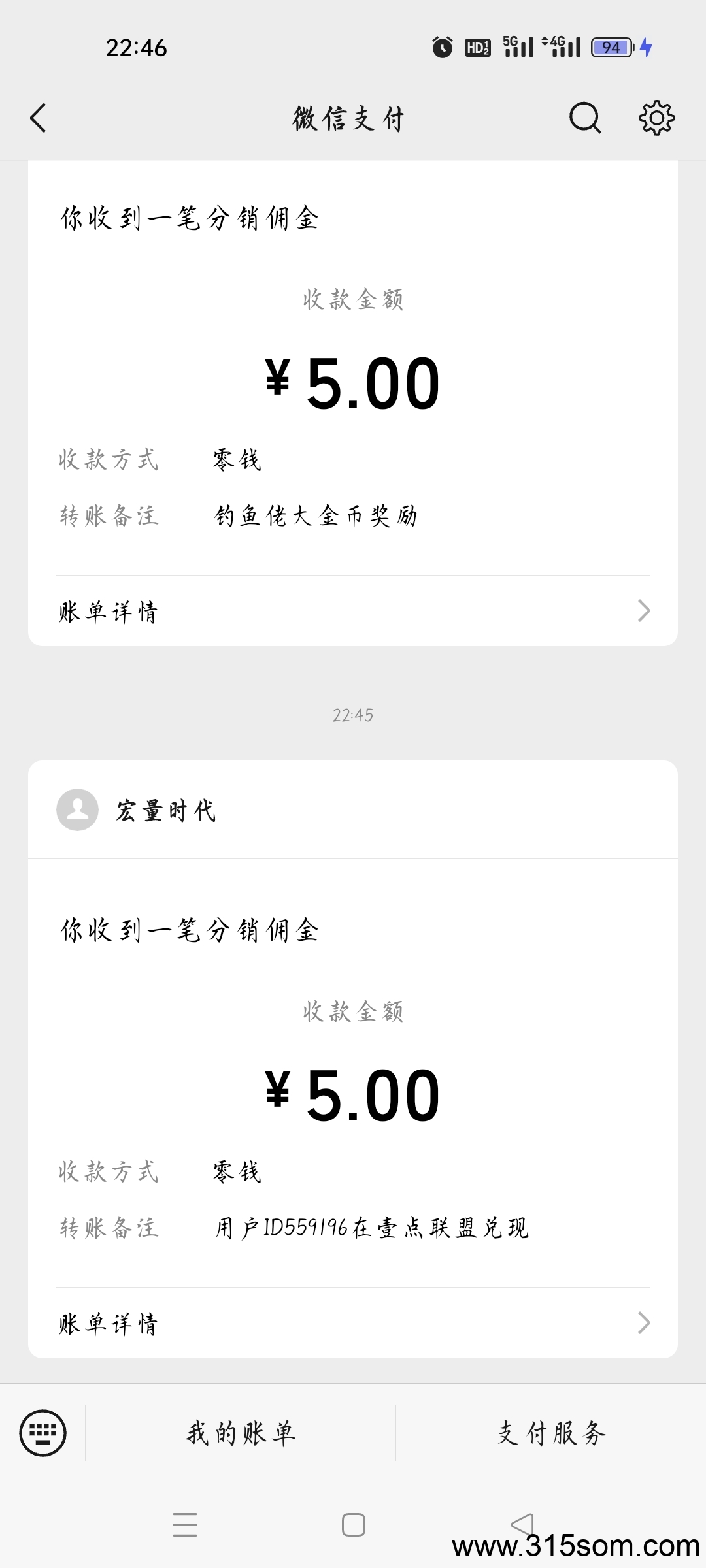Open the settings gear icon

coord(656,118)
